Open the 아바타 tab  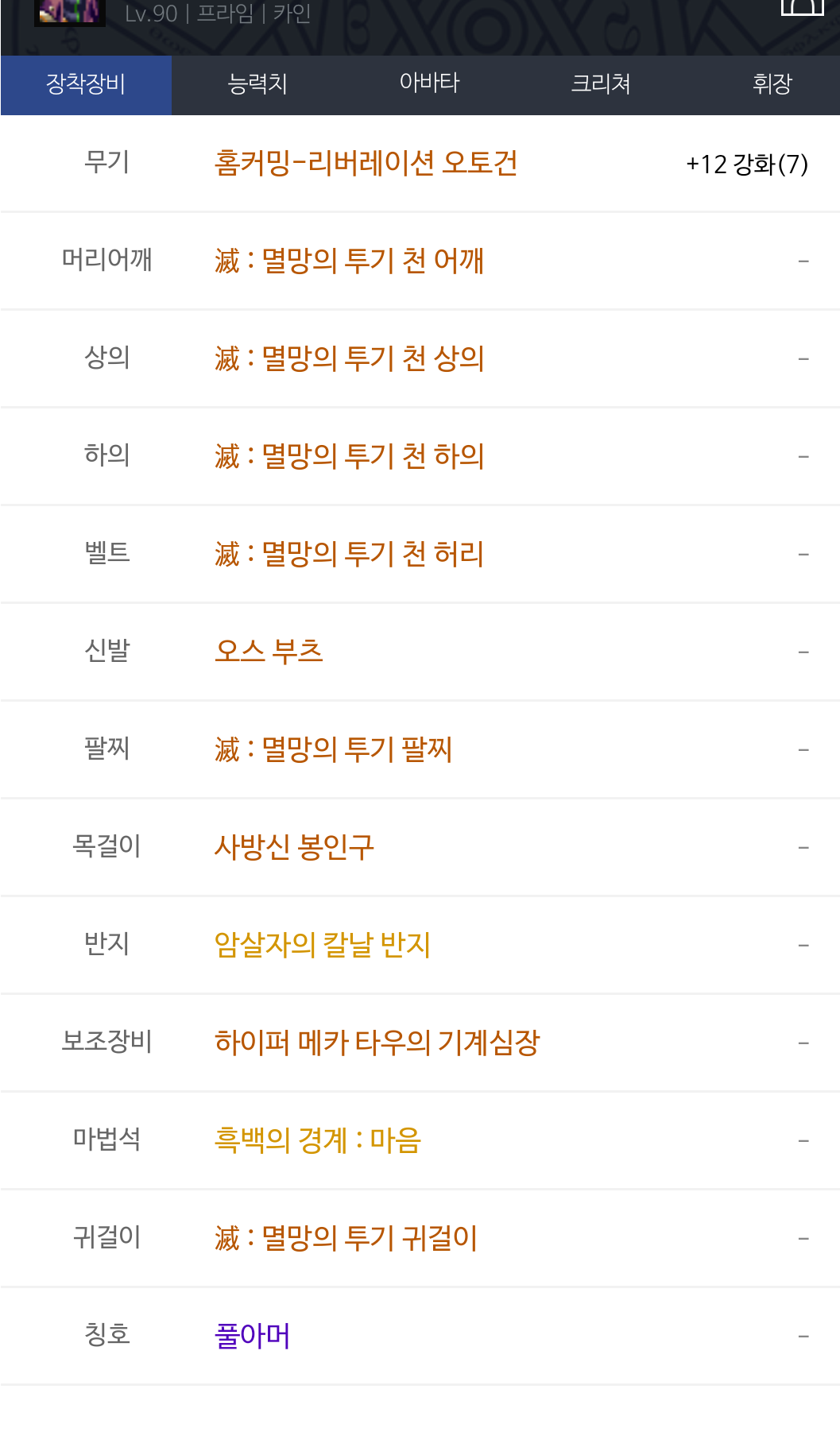[x=429, y=84]
